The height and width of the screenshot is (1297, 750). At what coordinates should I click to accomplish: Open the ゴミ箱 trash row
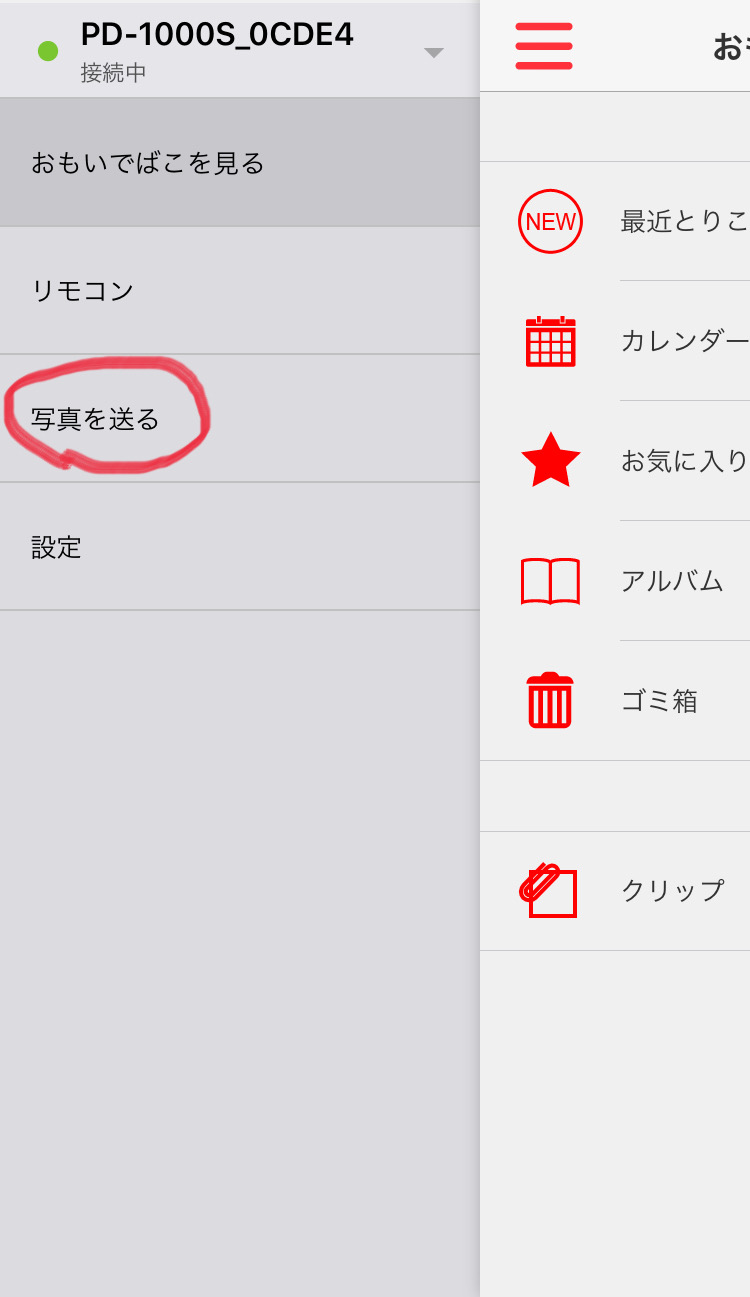click(x=615, y=701)
